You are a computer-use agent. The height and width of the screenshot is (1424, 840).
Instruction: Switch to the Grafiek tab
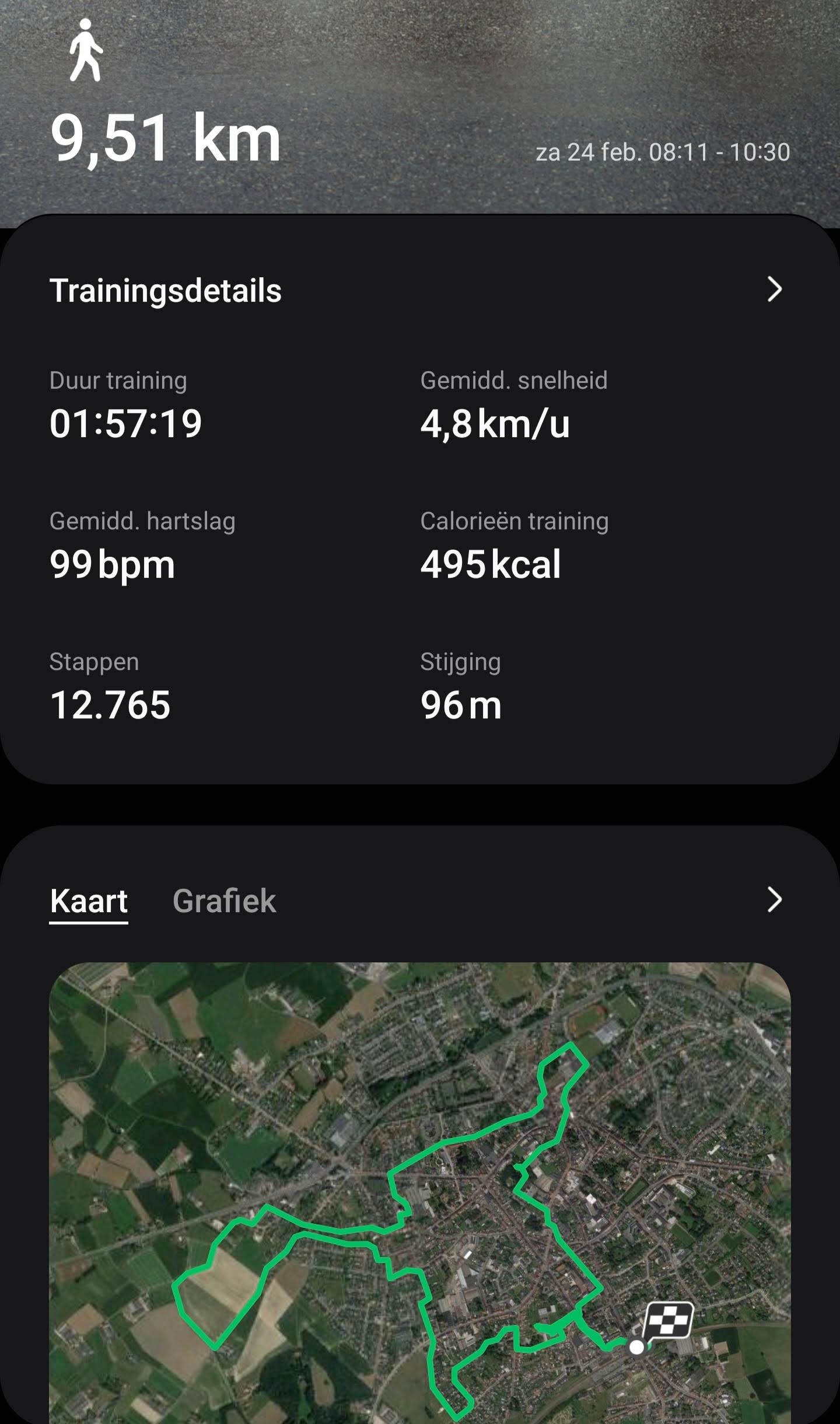tap(224, 901)
